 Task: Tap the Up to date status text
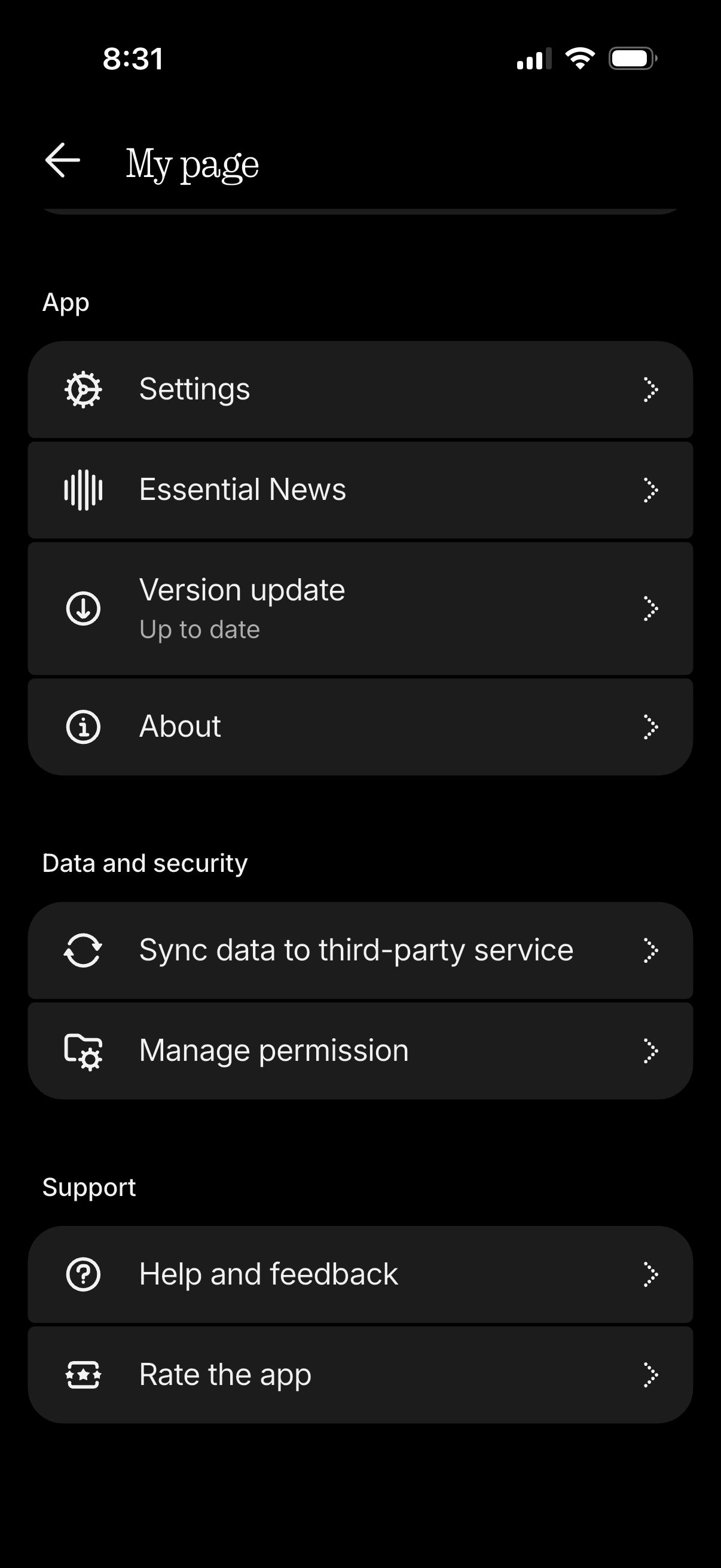(199, 629)
